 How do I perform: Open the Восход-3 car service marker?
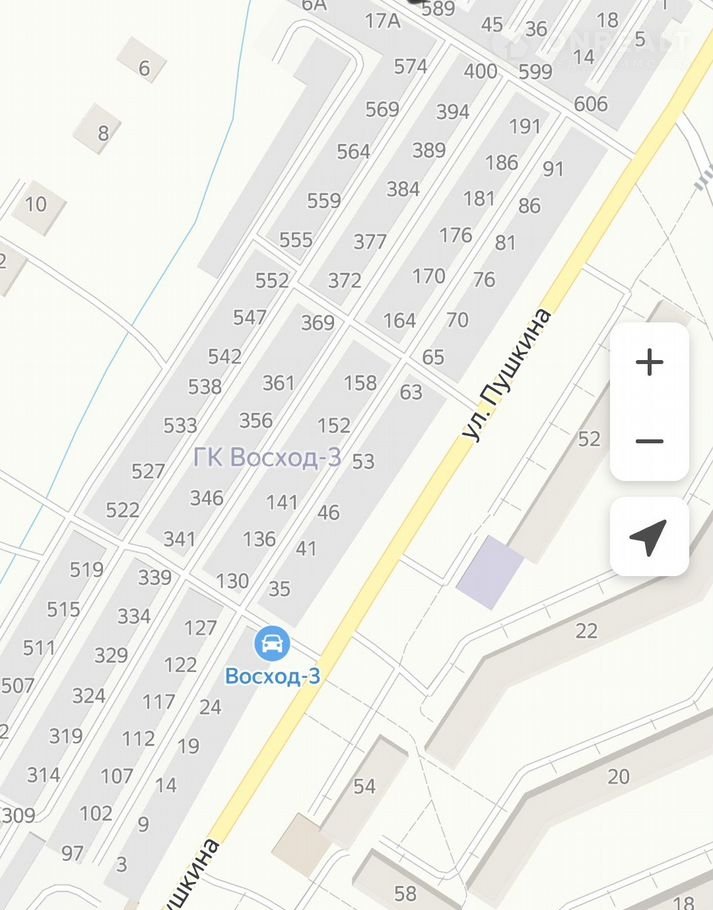pyautogui.click(x=271, y=643)
